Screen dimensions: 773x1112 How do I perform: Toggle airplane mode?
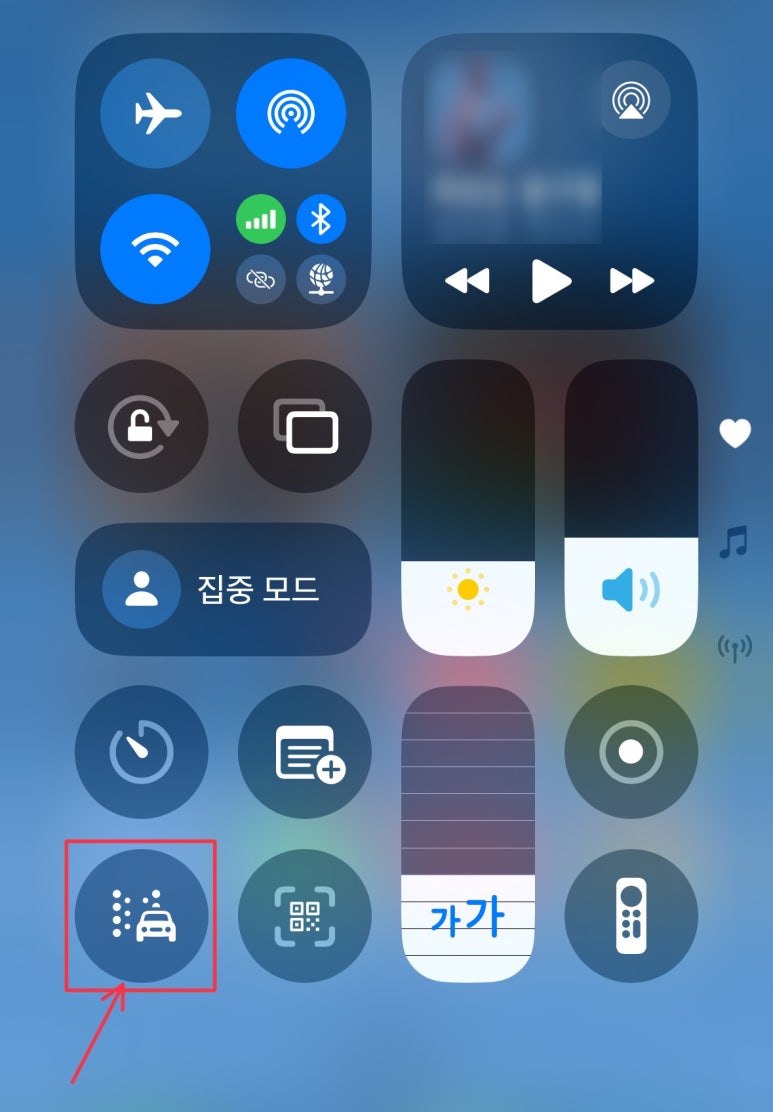click(155, 113)
